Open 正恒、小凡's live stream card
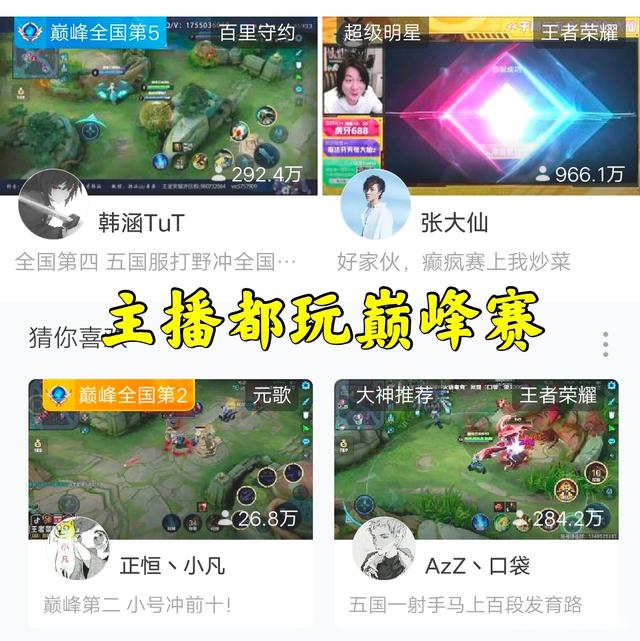Viewport: 640px width, 641px height. tap(170, 458)
